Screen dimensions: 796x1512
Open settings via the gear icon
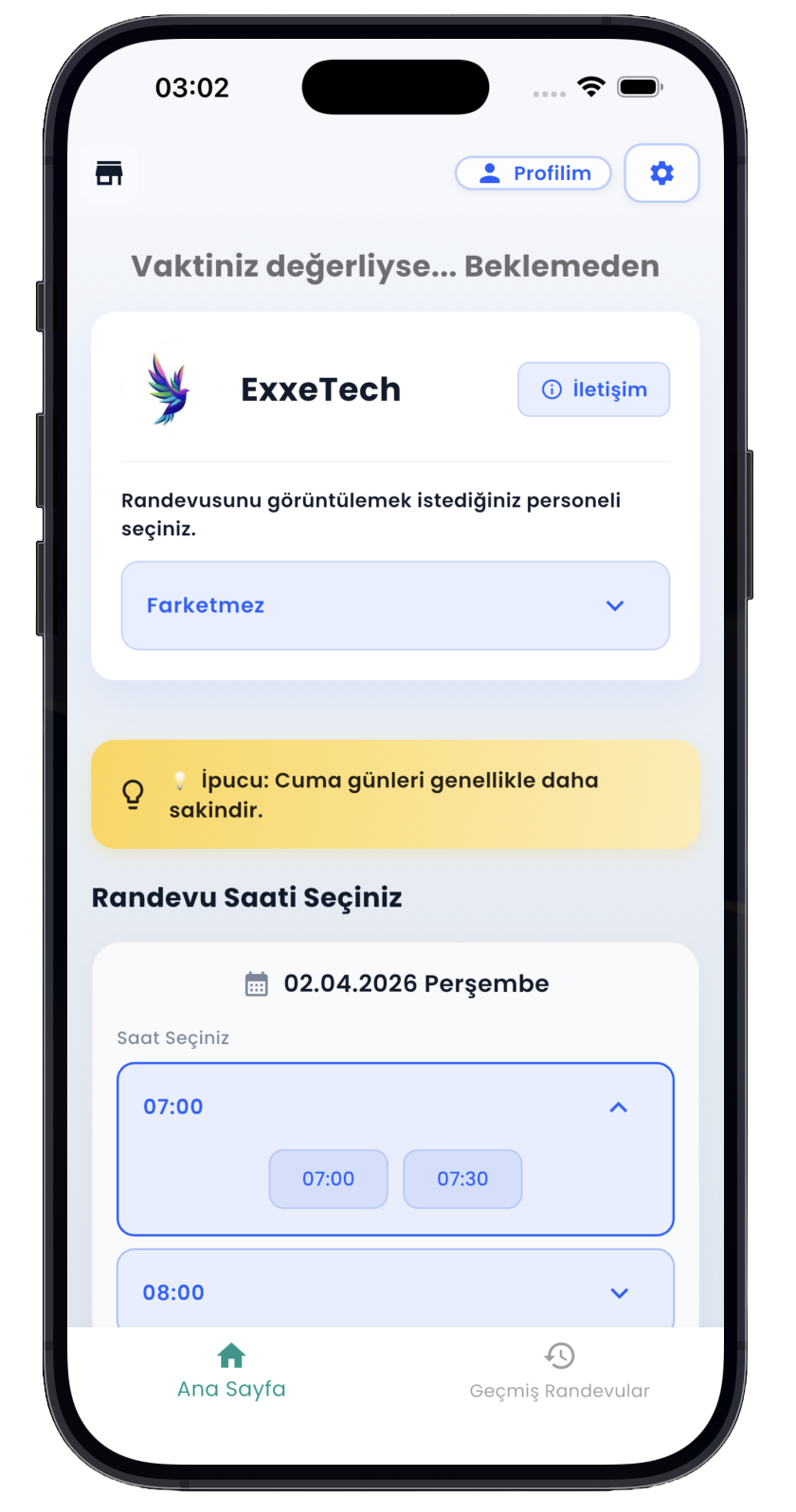[x=661, y=173]
